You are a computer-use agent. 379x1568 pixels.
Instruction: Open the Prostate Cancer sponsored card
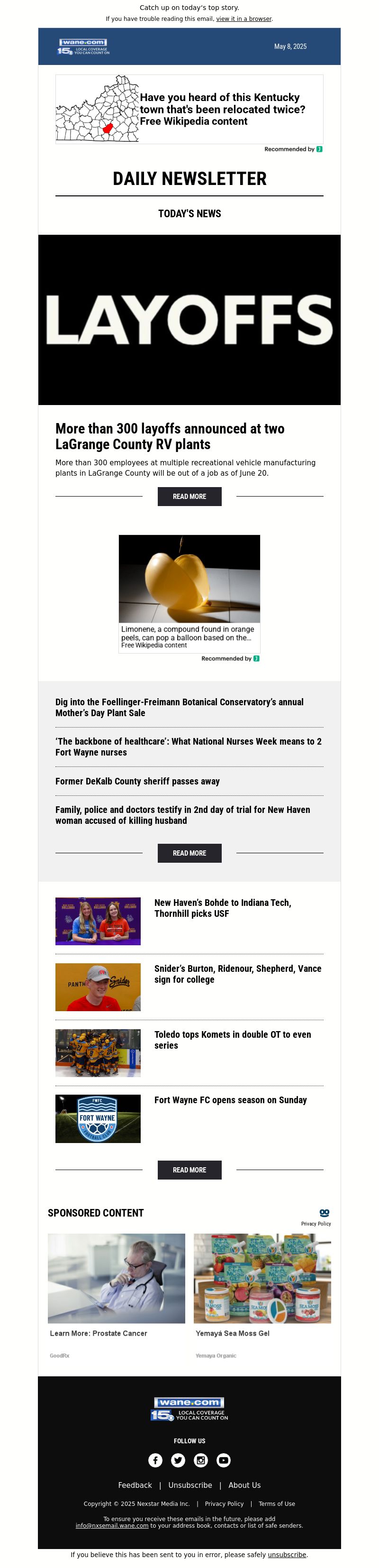tap(116, 1286)
